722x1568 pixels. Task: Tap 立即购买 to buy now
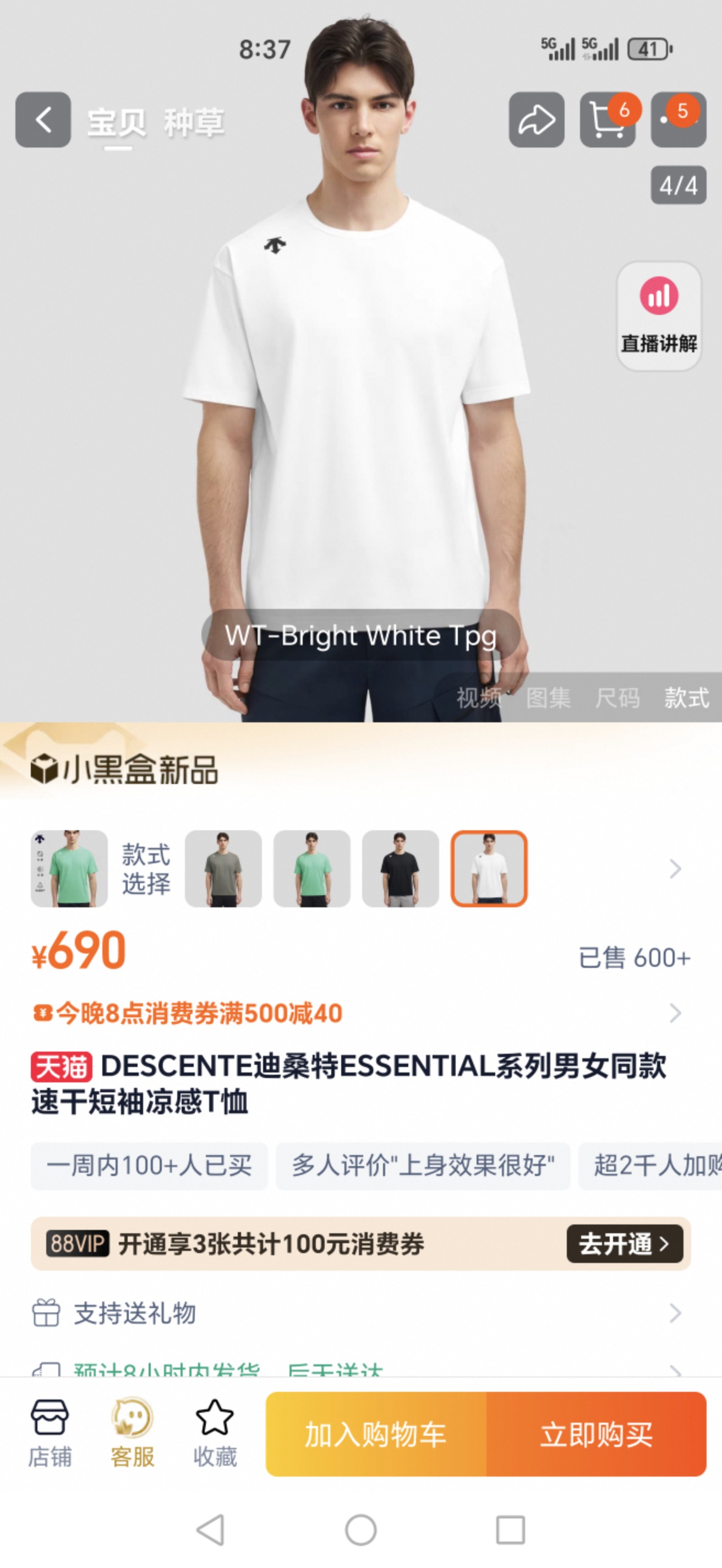click(596, 1434)
